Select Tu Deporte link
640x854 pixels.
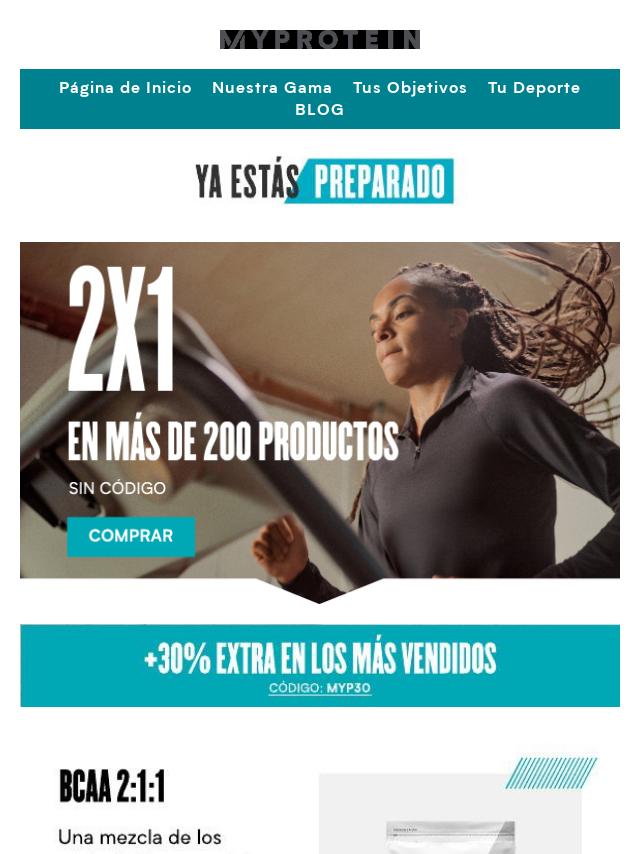[x=534, y=88]
